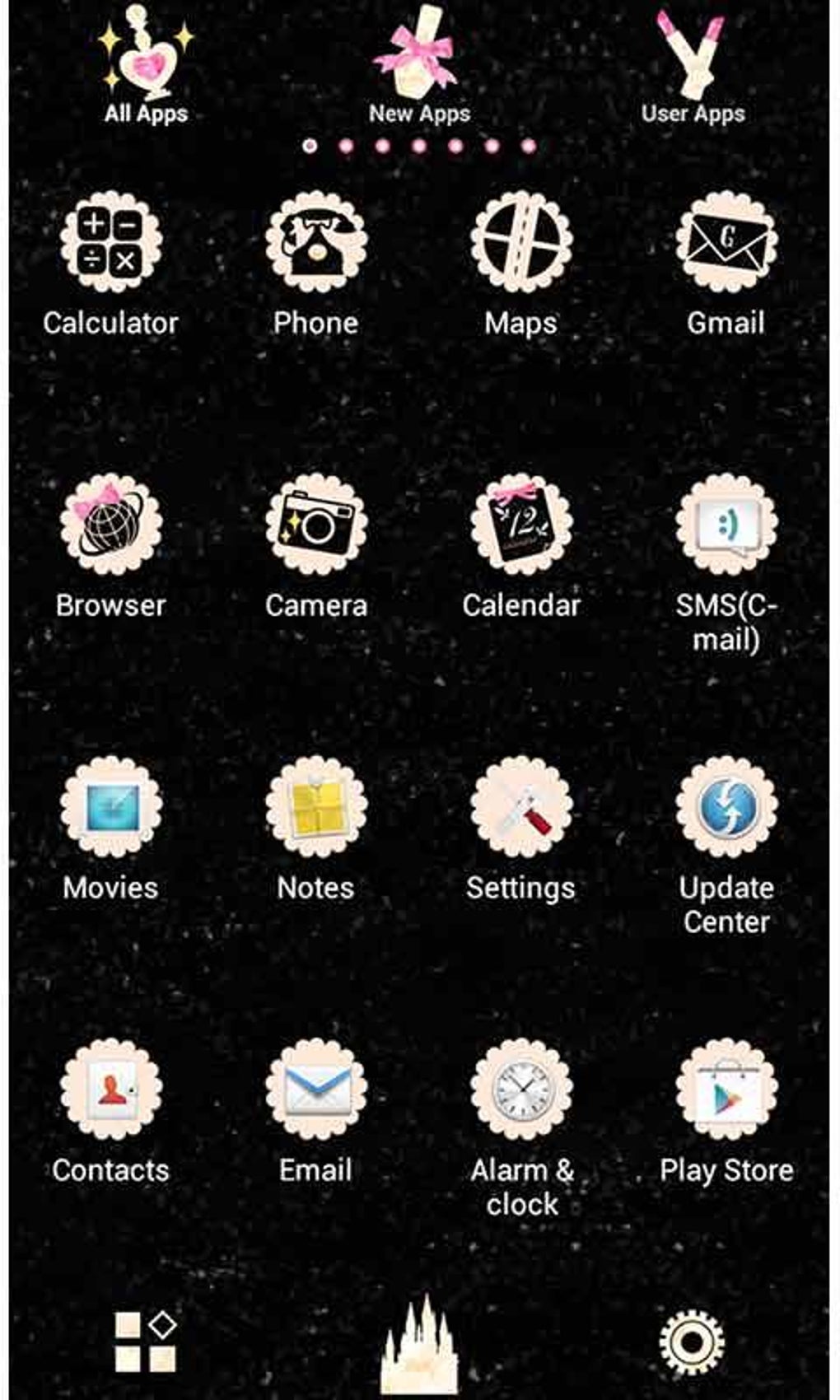Launch the Play Store
This screenshot has height=1400, width=840.
(x=726, y=1090)
